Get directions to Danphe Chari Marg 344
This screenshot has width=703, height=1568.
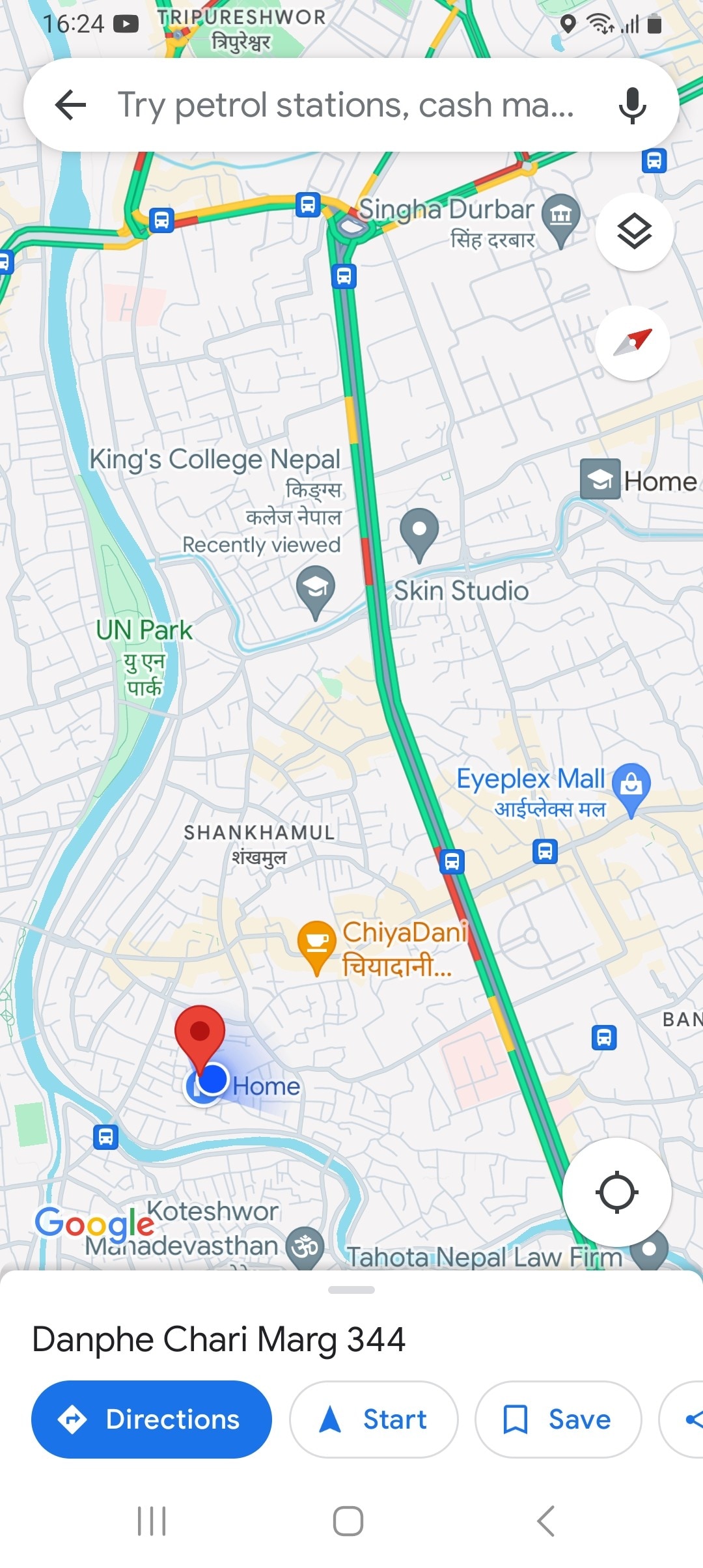point(152,1419)
